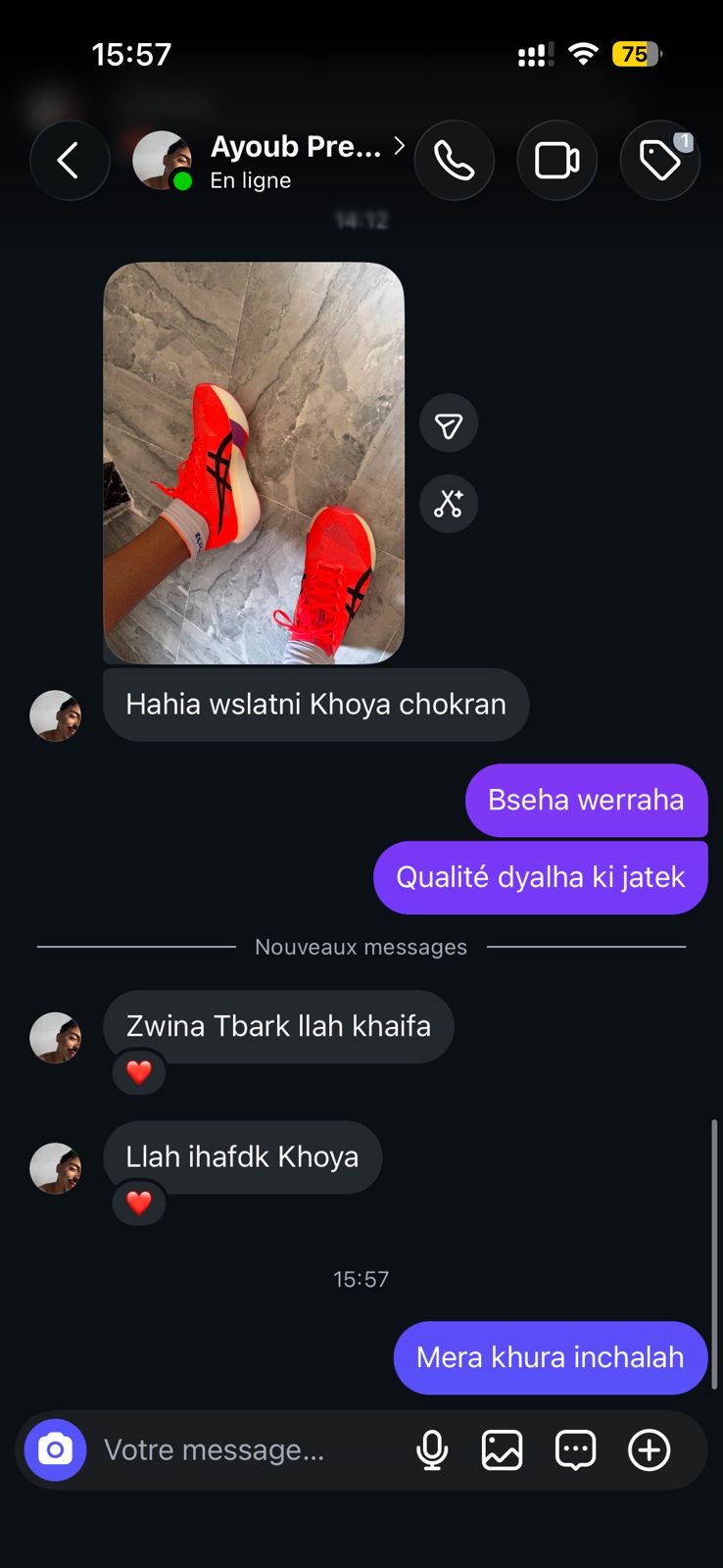Start a voice call with Ayoub
This screenshot has height=1568, width=723.
454,161
